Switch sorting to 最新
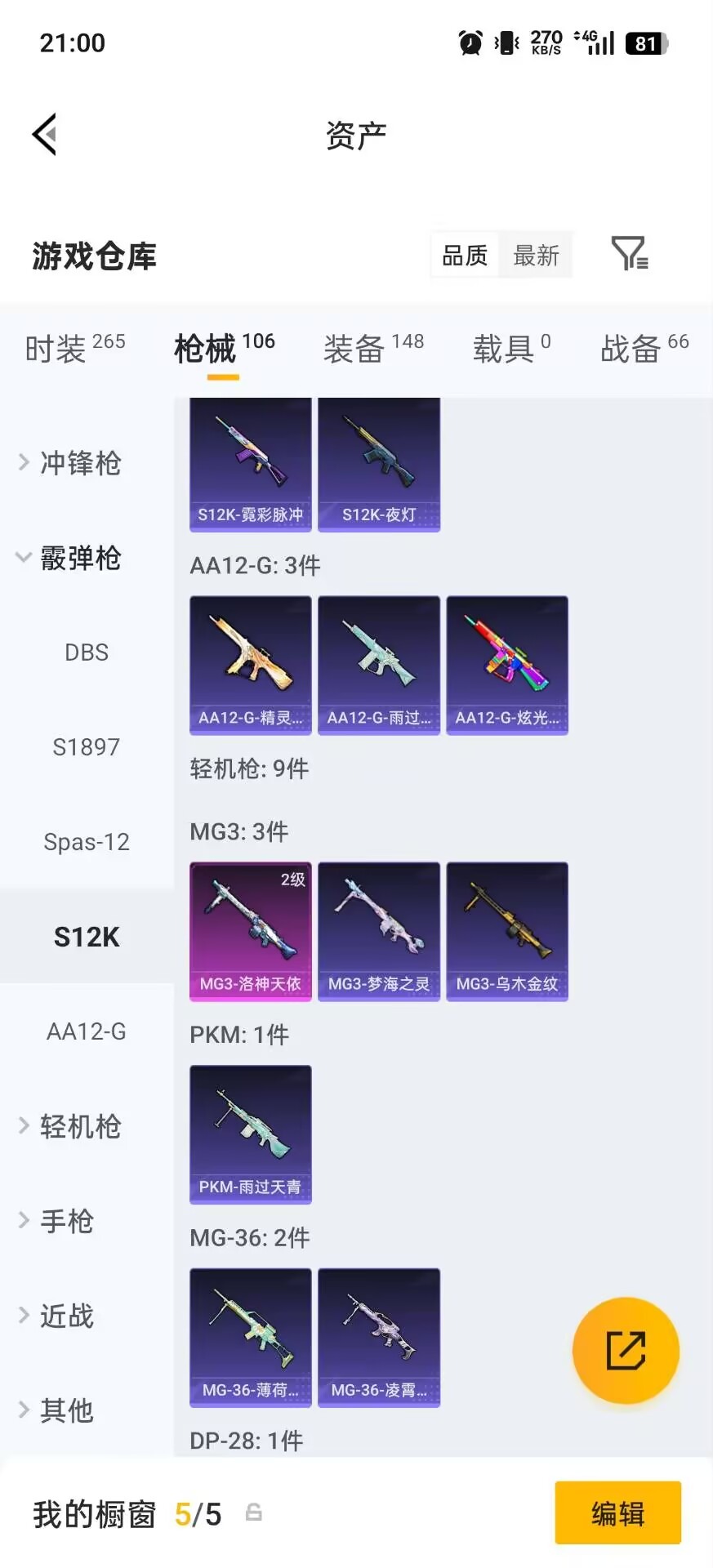713x1568 pixels. 536,255
